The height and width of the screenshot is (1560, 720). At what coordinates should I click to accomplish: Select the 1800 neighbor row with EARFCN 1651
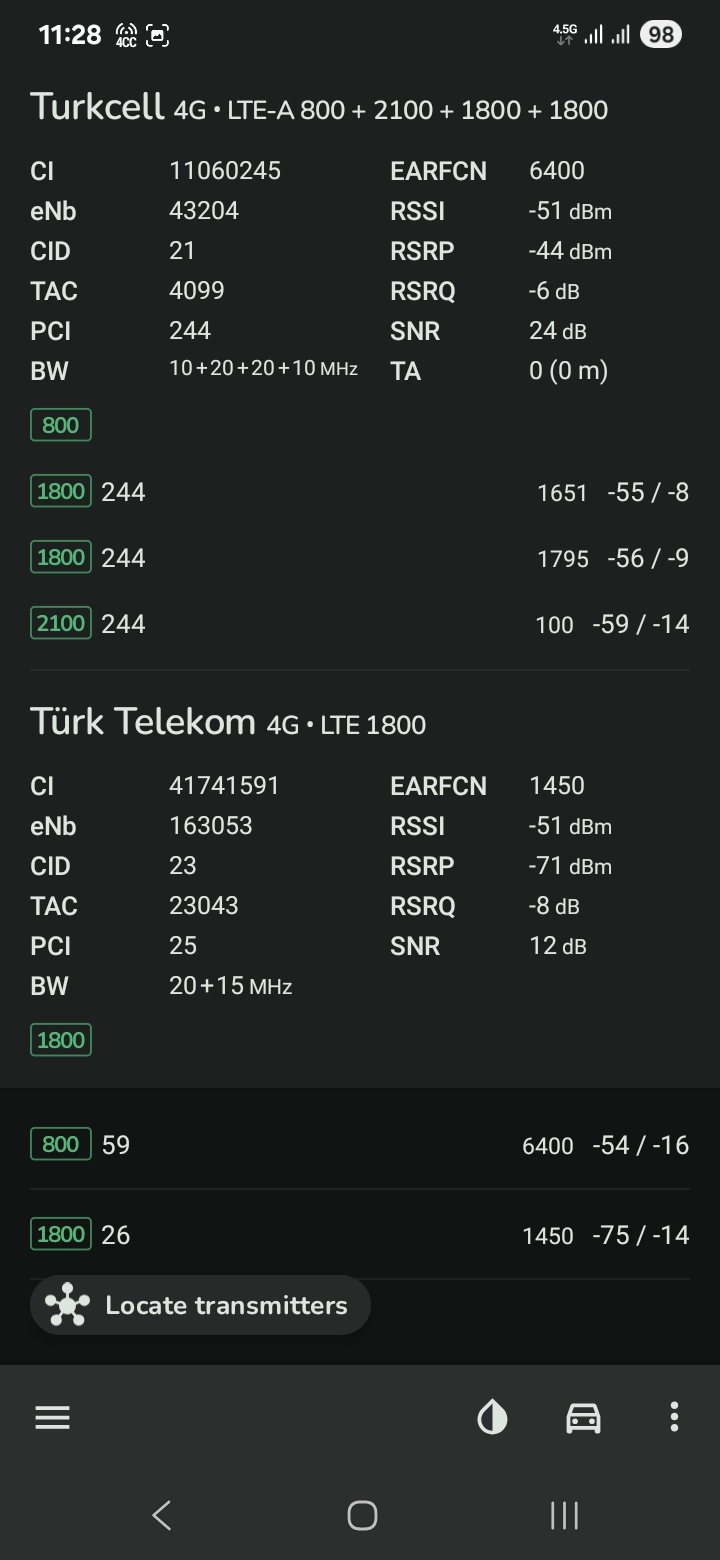click(x=360, y=492)
